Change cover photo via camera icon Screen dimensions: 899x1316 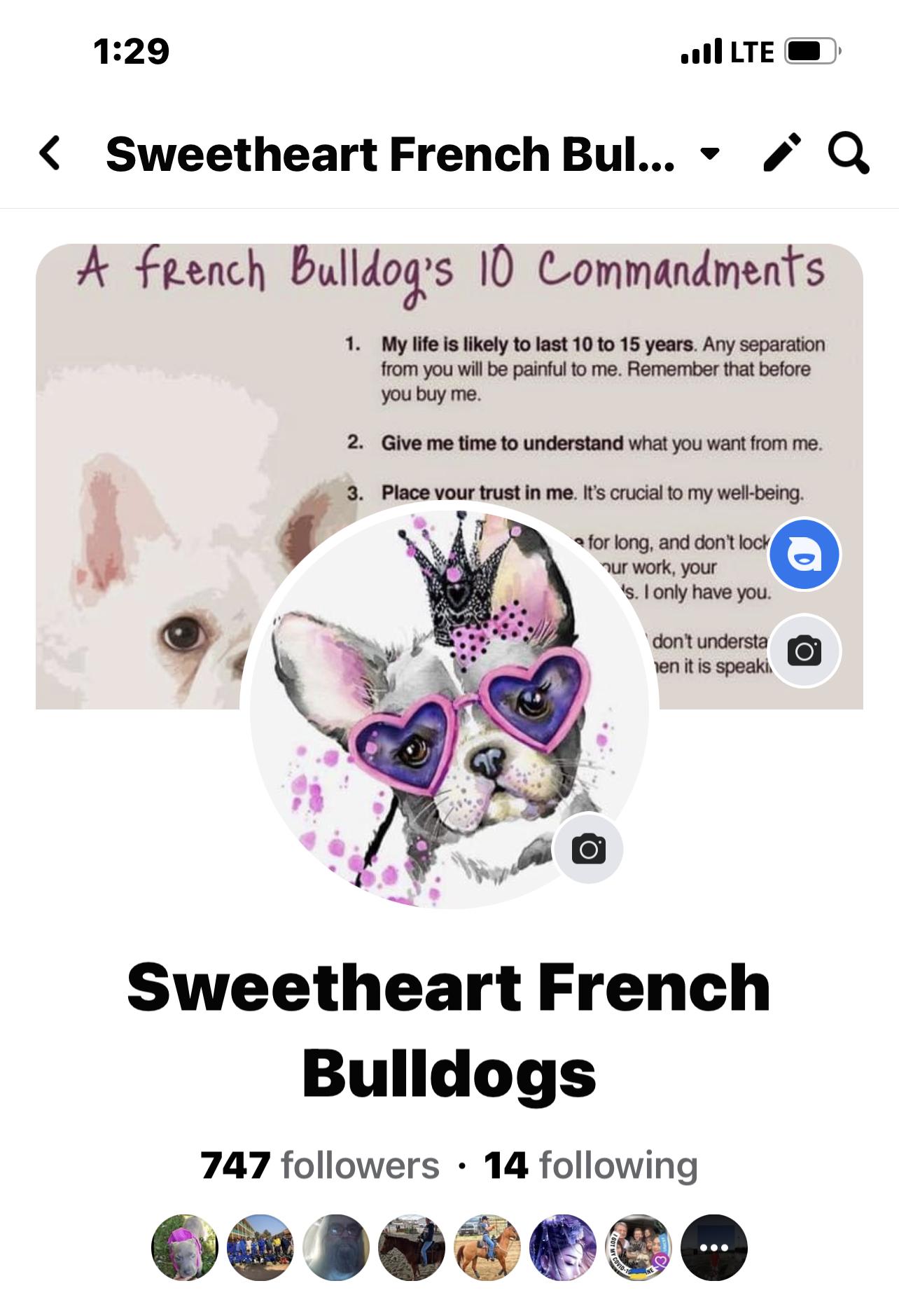coord(804,651)
